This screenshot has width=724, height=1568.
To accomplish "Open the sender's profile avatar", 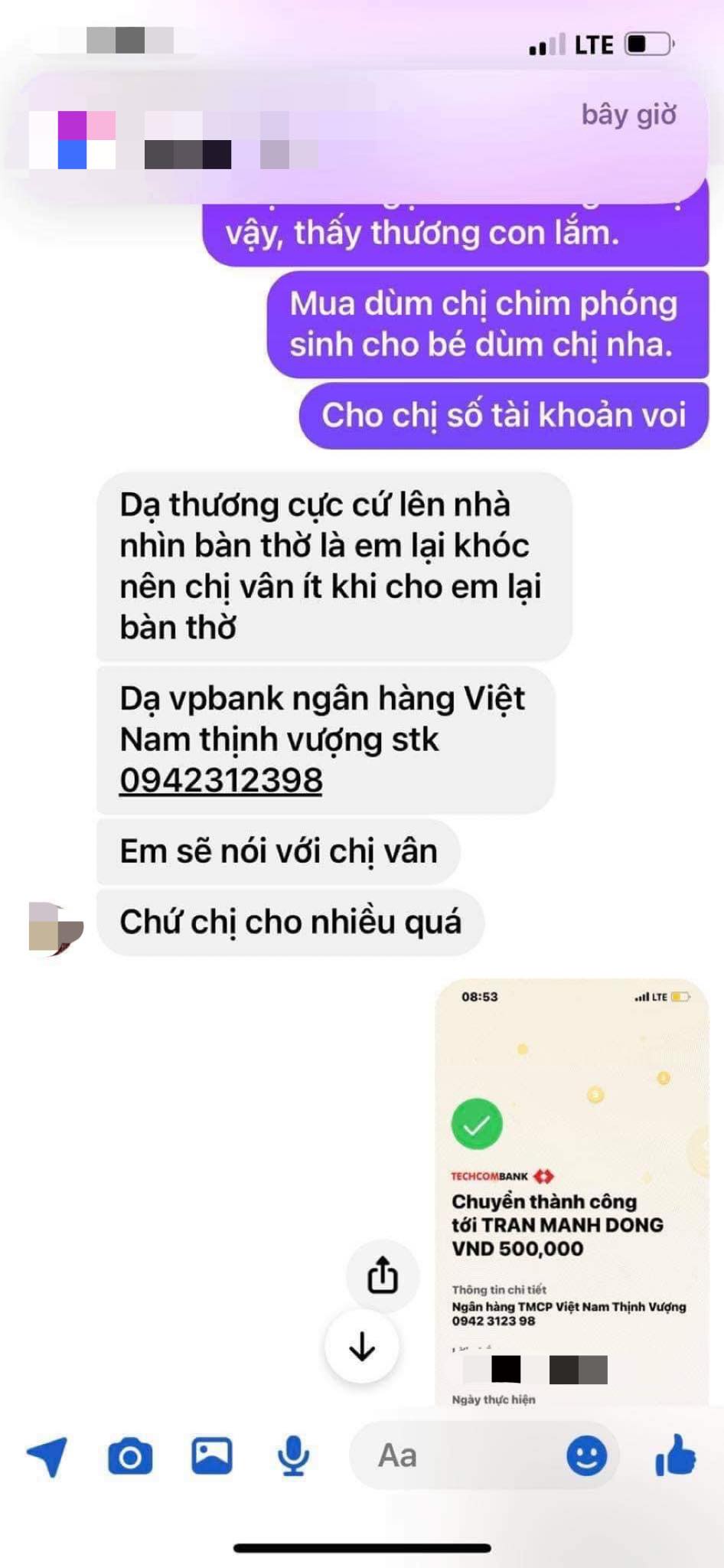I will click(56, 928).
